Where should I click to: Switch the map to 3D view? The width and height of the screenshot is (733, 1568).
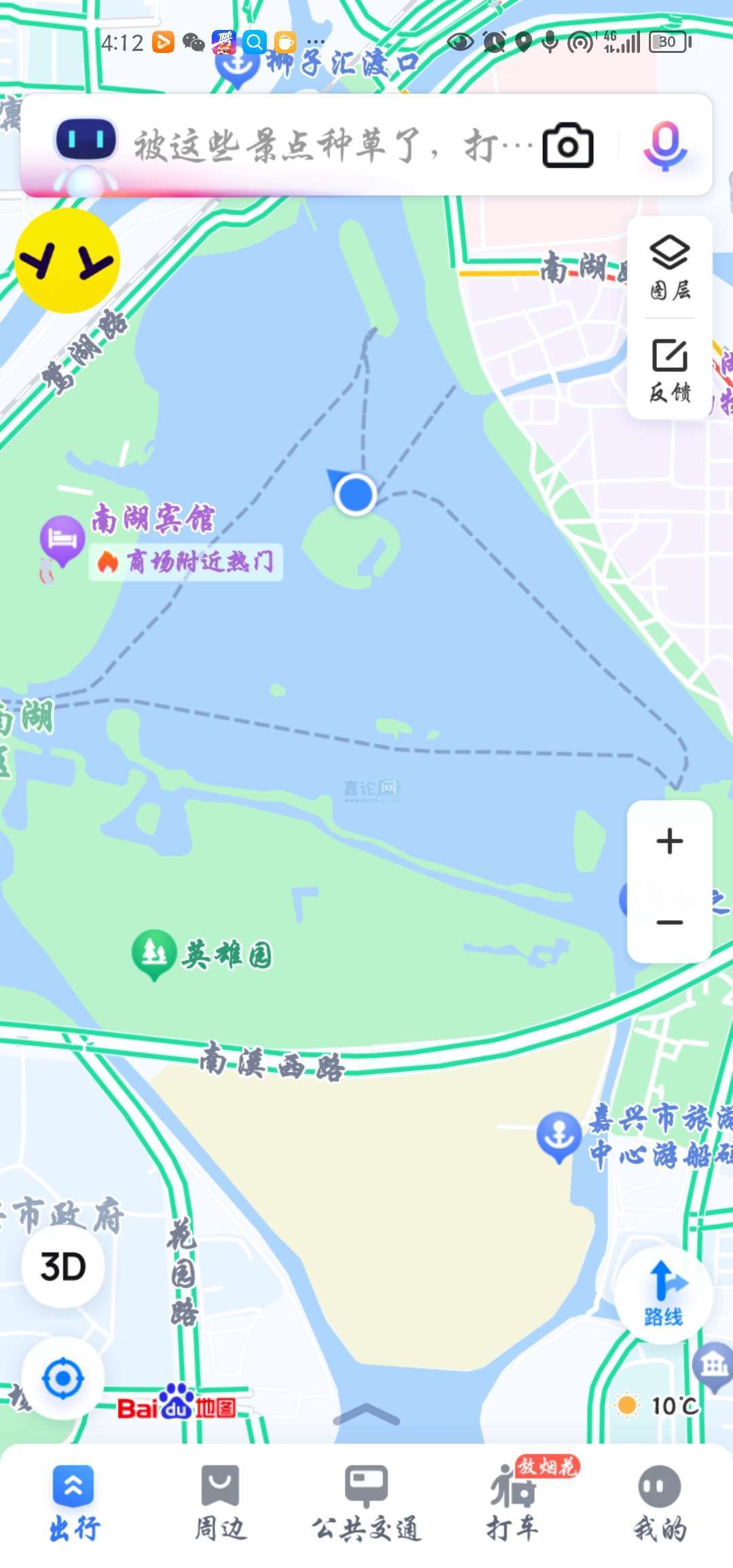click(x=63, y=1267)
